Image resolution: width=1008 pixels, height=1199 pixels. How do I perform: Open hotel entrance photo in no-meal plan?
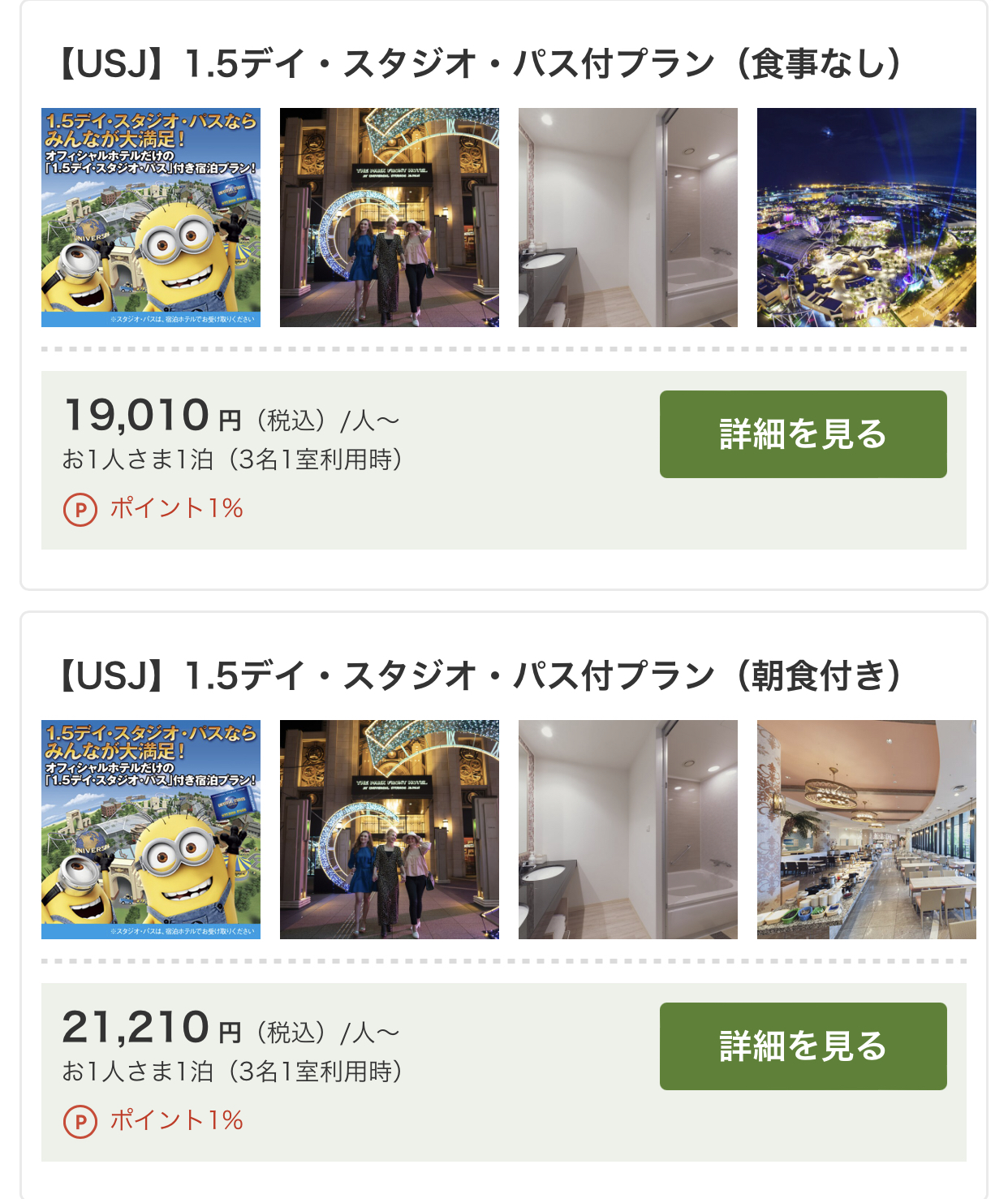(x=390, y=218)
